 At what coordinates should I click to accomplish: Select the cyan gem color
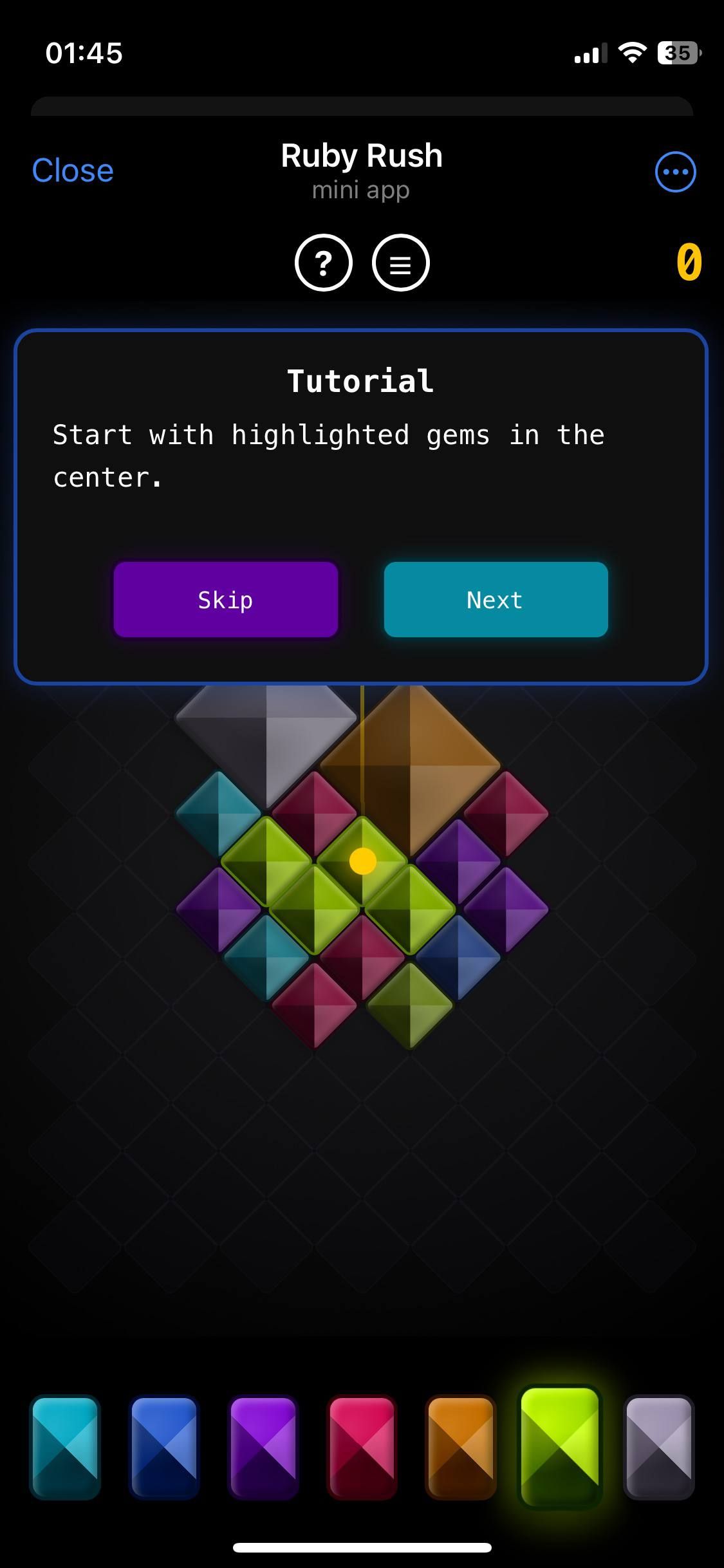pyautogui.click(x=65, y=1447)
